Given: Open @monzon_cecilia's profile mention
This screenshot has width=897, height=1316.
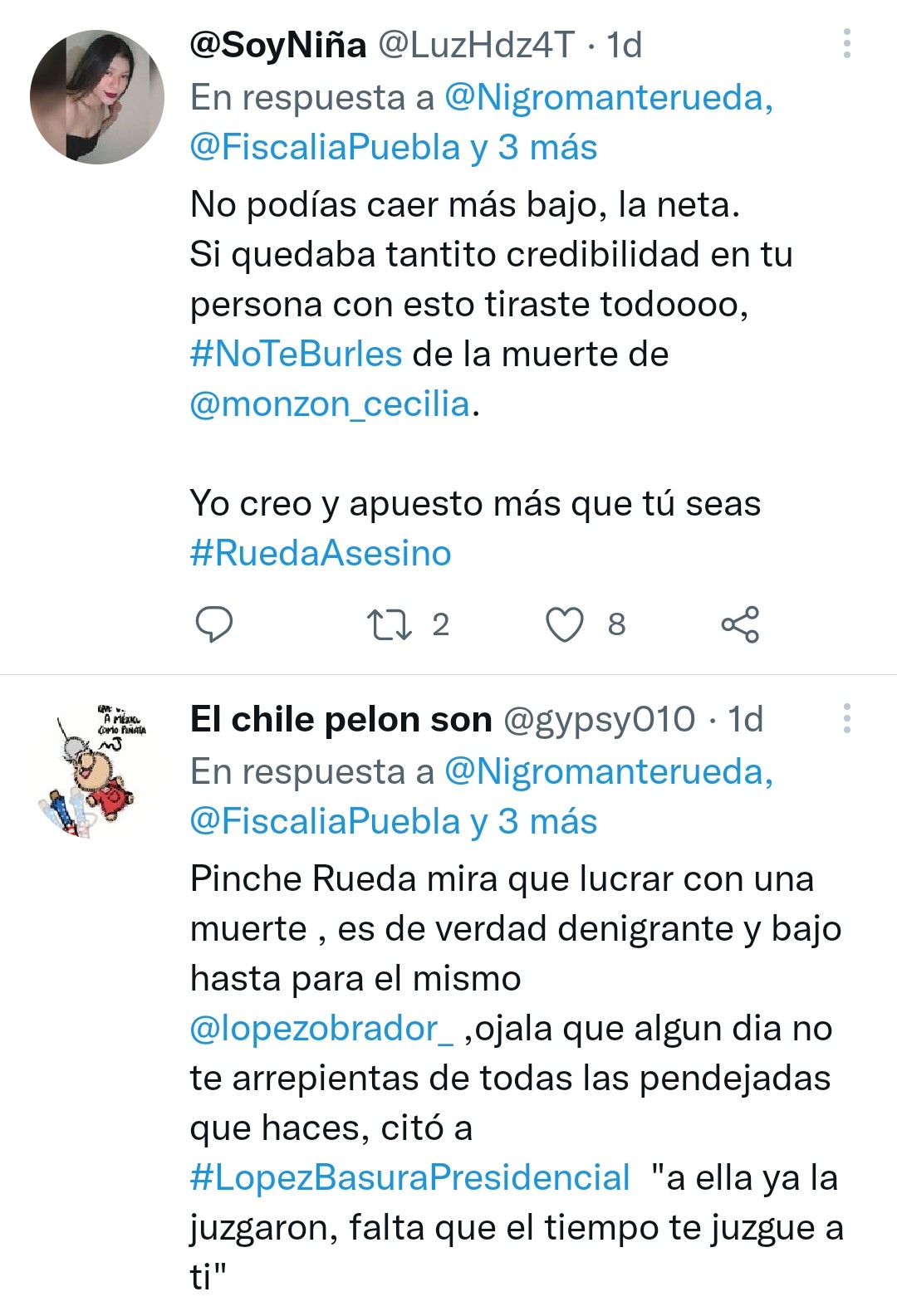Looking at the screenshot, I should tap(330, 404).
